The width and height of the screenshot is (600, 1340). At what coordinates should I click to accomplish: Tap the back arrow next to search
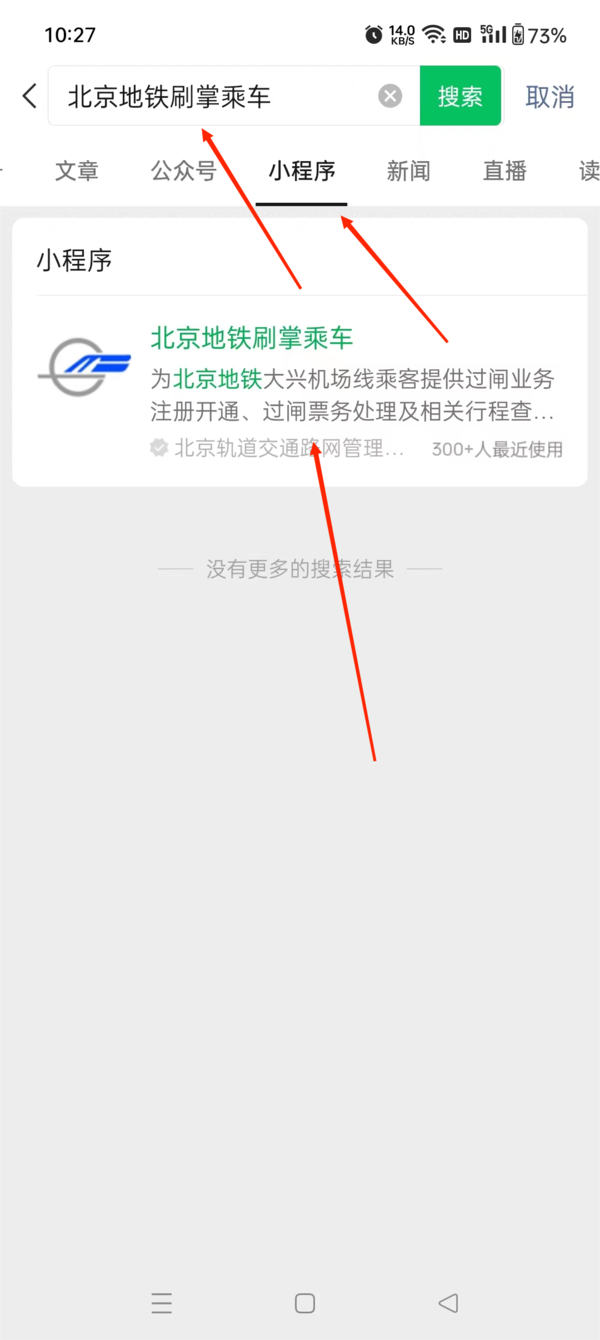click(29, 96)
